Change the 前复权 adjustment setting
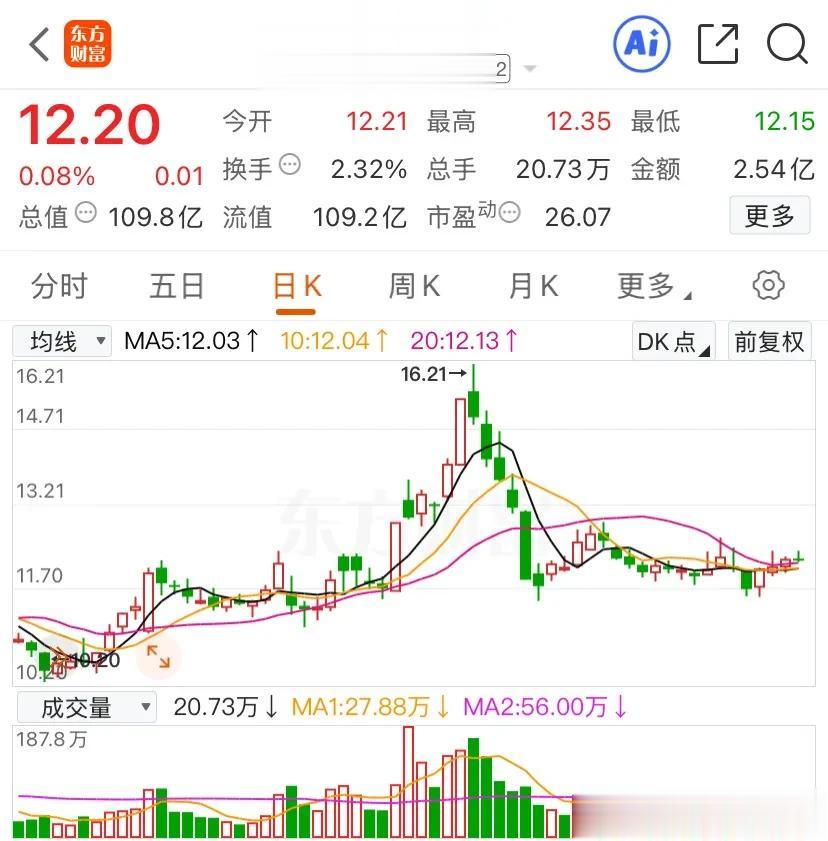828x841 pixels. click(x=769, y=341)
